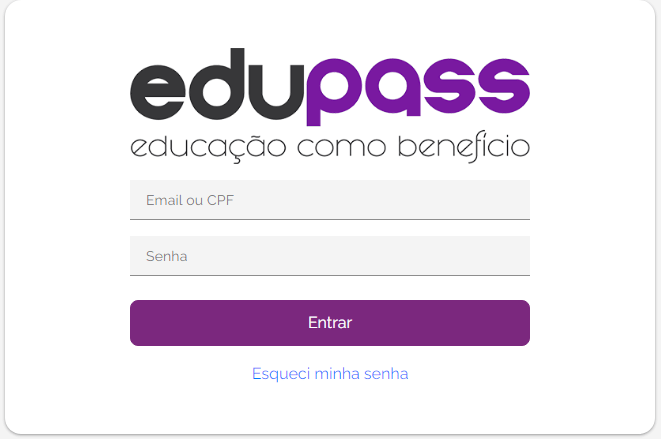This screenshot has width=661, height=439.
Task: Tap the Email ou CPF field
Action: pos(329,200)
